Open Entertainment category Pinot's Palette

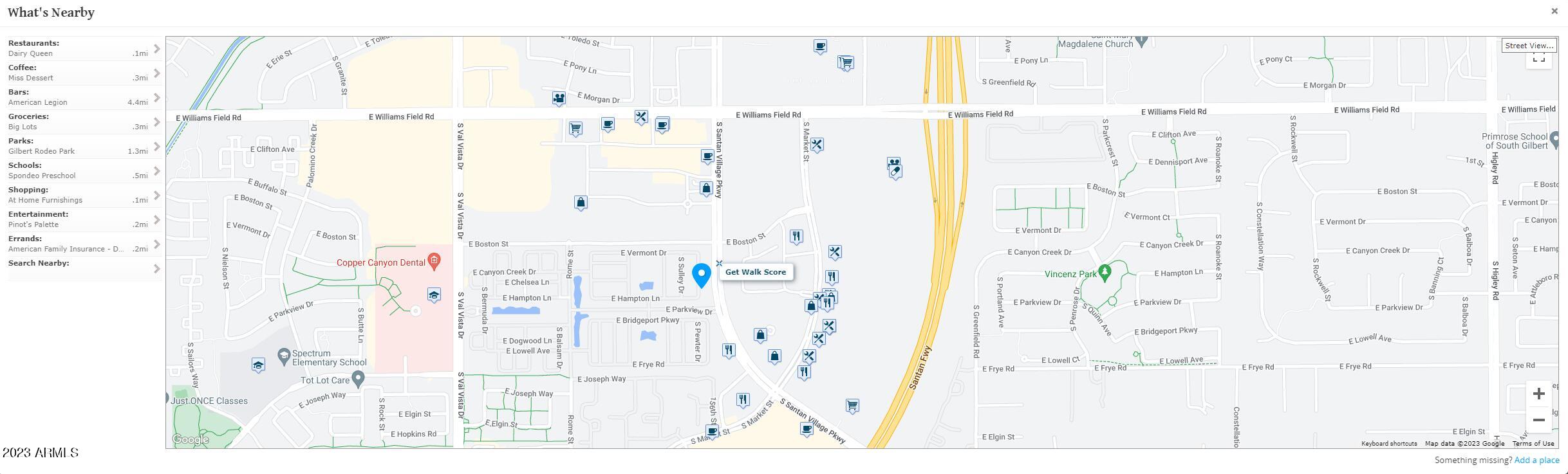coord(84,219)
